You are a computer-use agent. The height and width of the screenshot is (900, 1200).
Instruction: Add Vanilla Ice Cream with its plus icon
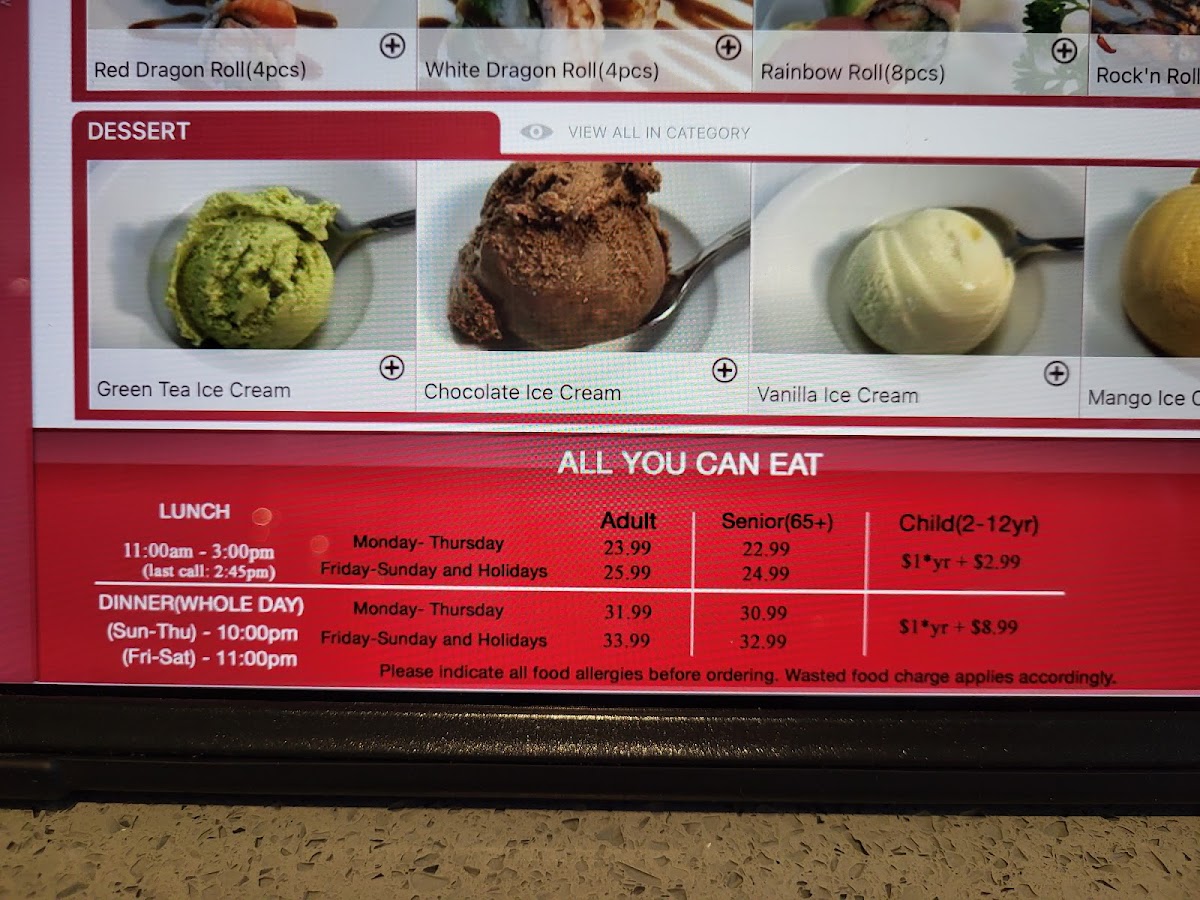pyautogui.click(x=1056, y=374)
